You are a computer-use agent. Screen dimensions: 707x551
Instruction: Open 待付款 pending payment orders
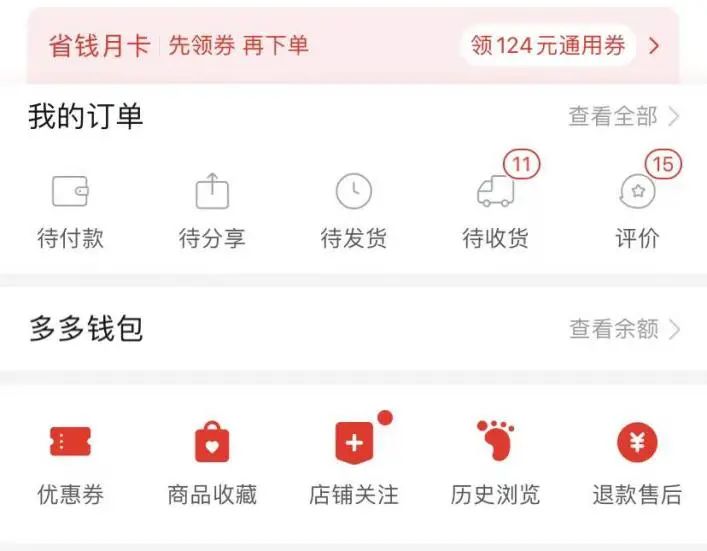pos(70,209)
